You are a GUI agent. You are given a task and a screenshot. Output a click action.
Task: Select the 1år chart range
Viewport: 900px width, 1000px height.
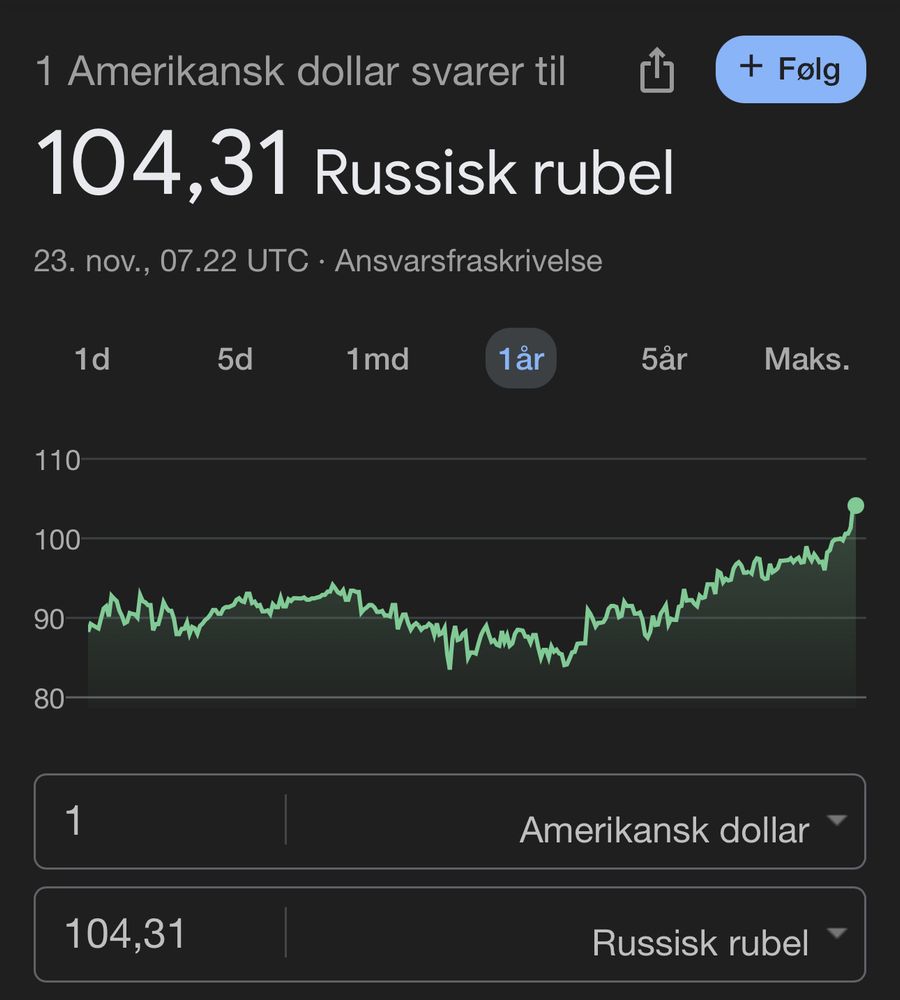coord(521,360)
